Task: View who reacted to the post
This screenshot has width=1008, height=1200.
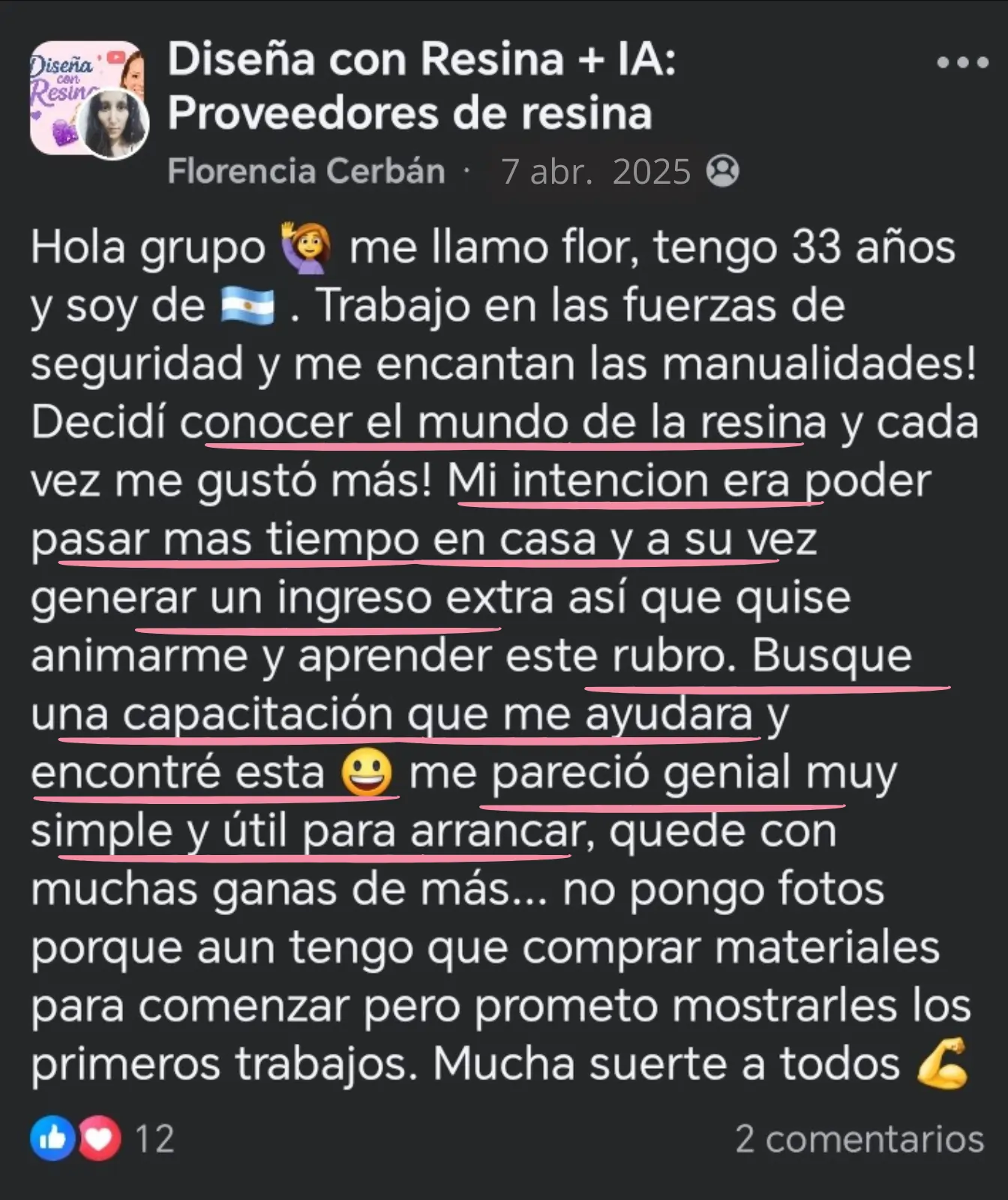Action: tap(101, 1138)
